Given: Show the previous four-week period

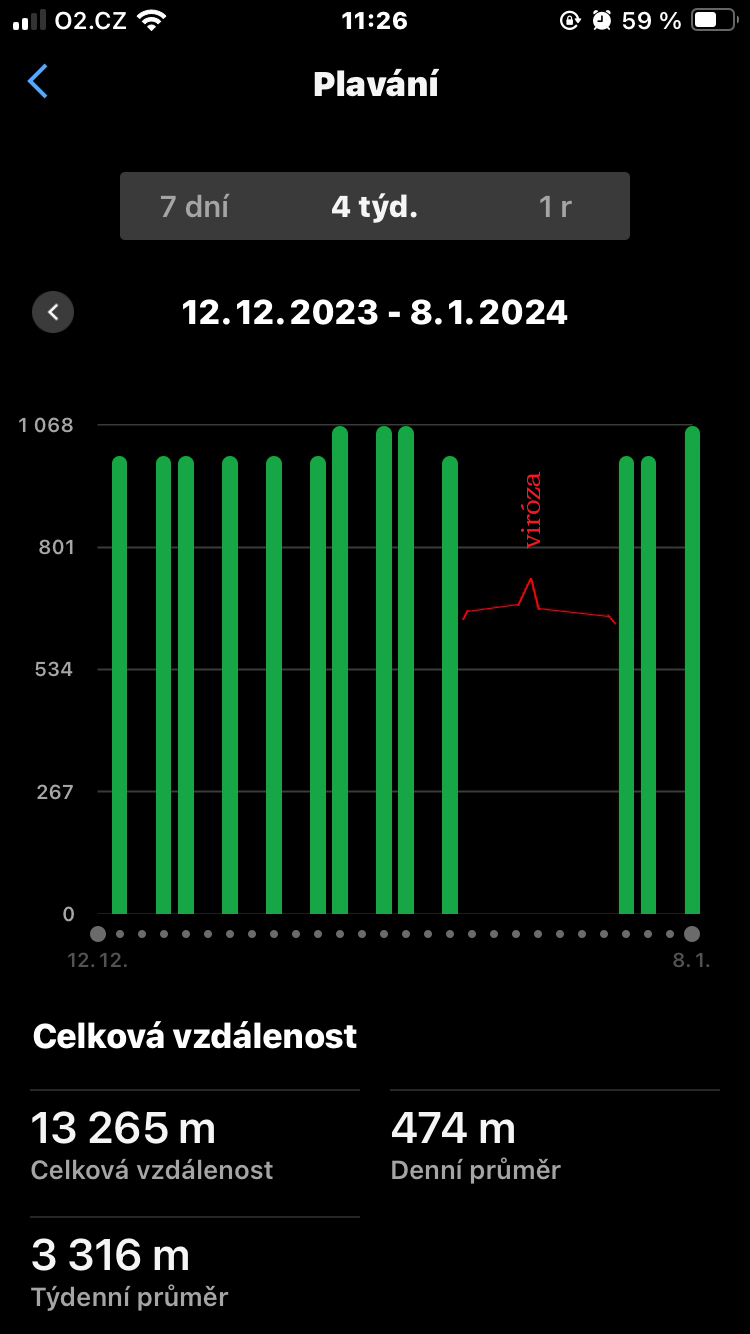Looking at the screenshot, I should pyautogui.click(x=53, y=312).
